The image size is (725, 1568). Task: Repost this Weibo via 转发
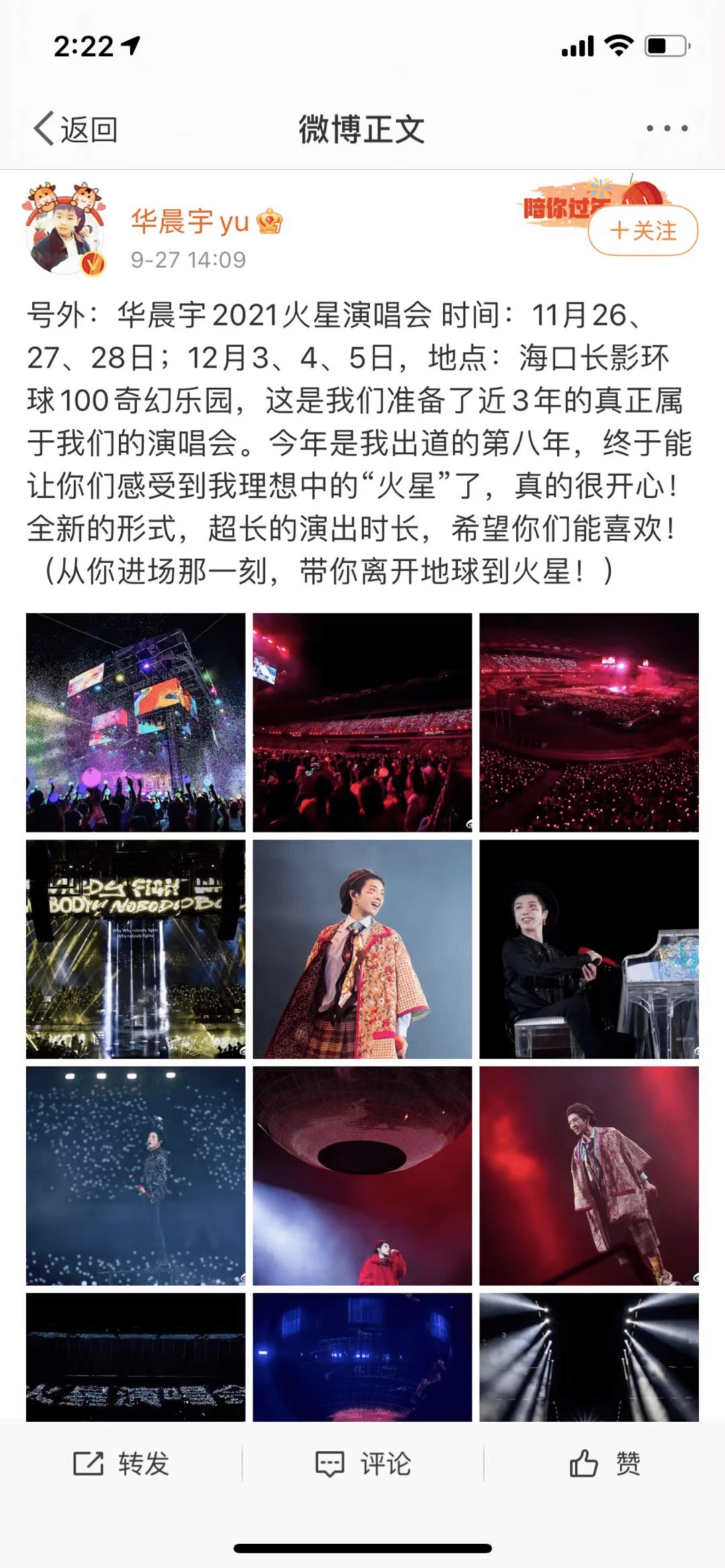click(x=122, y=1463)
